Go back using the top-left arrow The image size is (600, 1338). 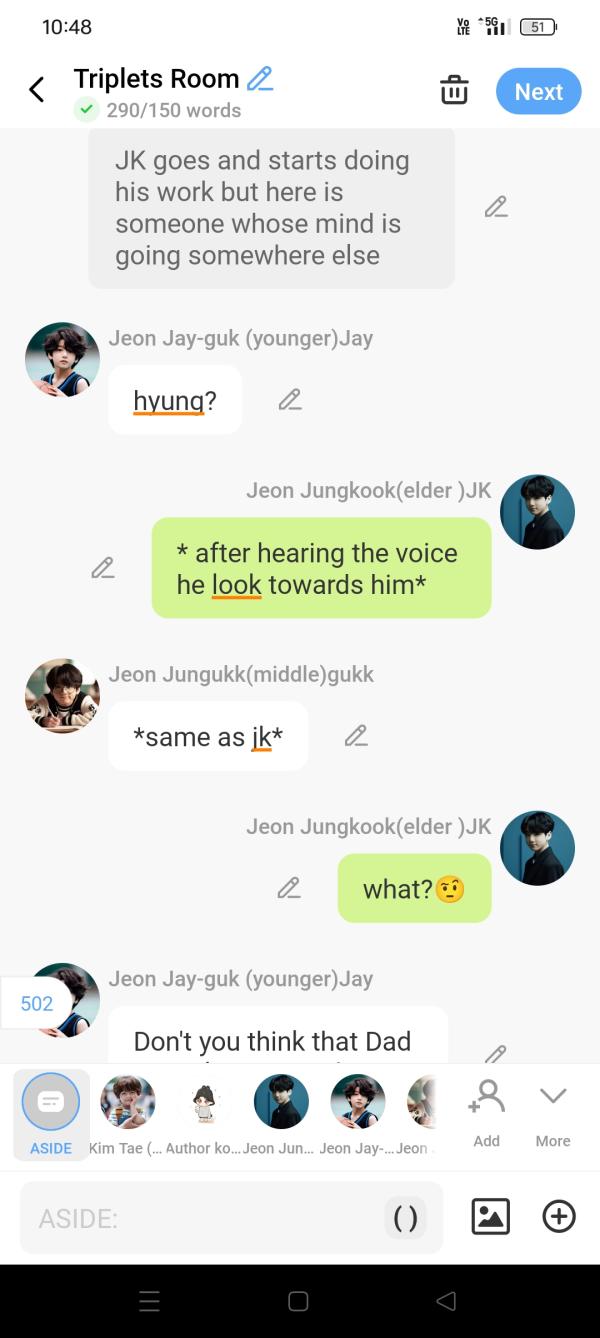coord(37,90)
